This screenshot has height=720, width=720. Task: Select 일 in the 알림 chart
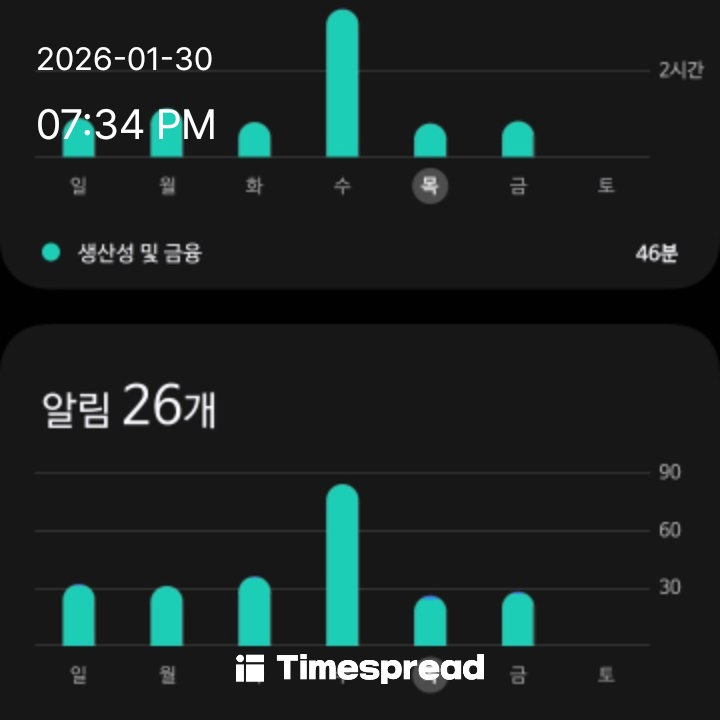tap(79, 675)
